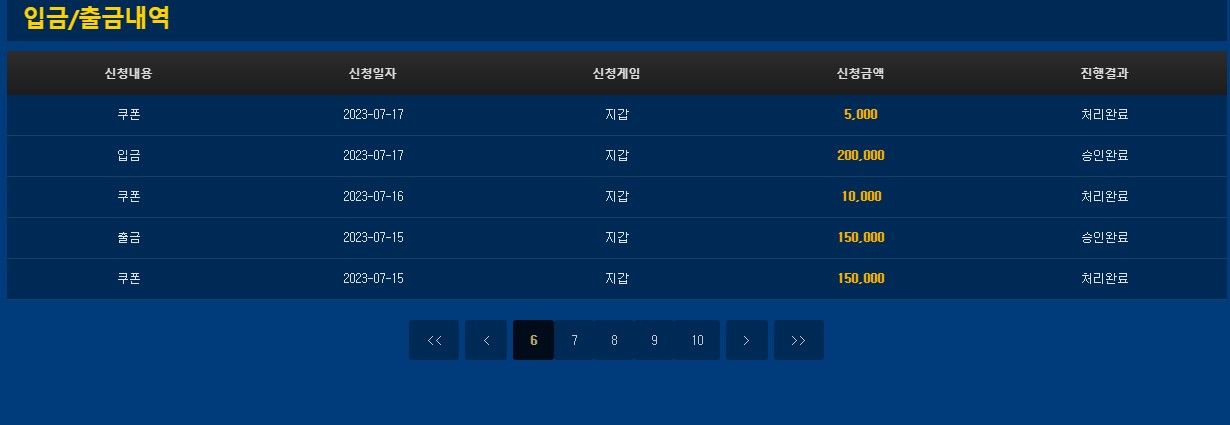This screenshot has height=425, width=1230.
Task: Go to the next page
Action: (747, 340)
